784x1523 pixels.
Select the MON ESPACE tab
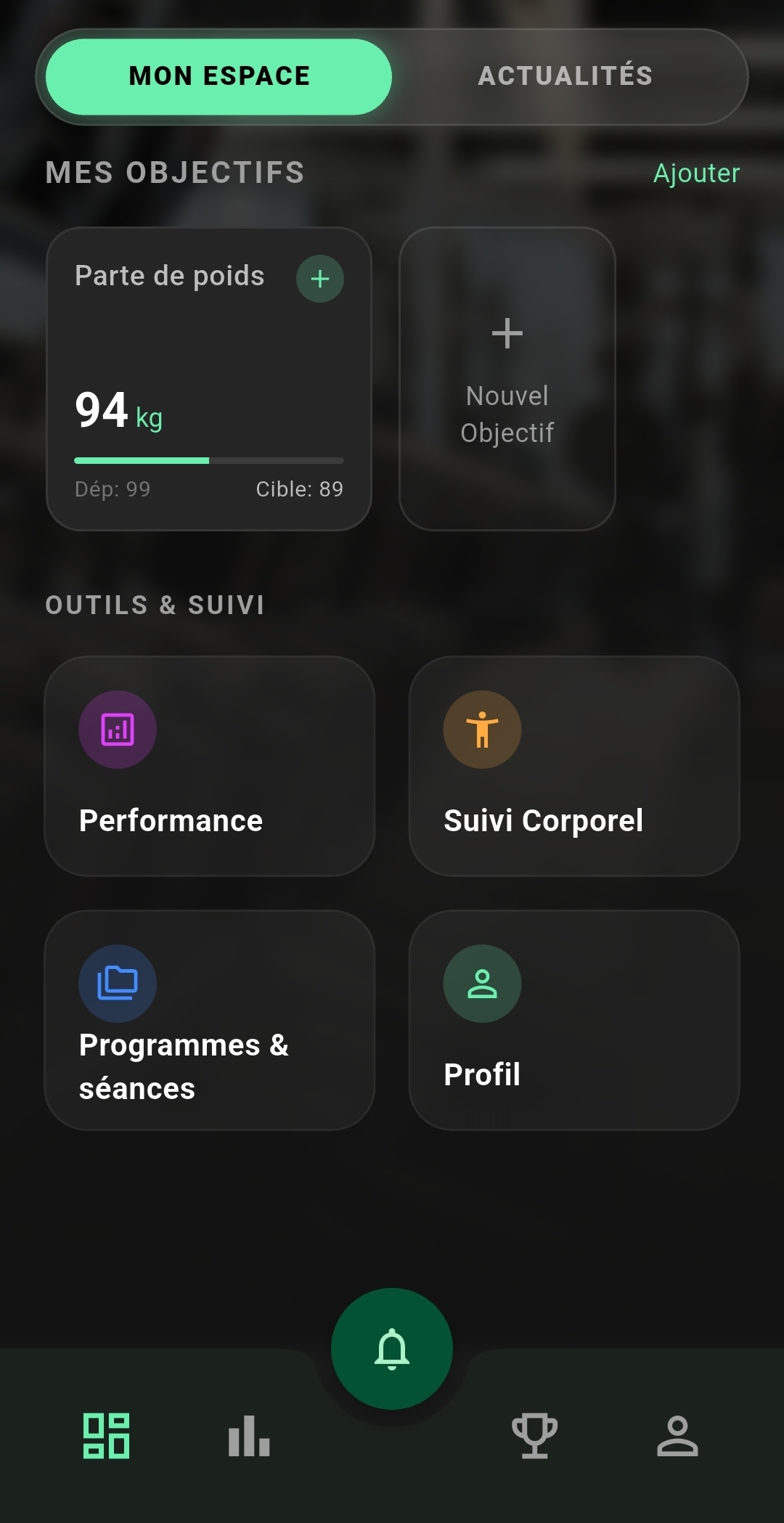tap(218, 76)
